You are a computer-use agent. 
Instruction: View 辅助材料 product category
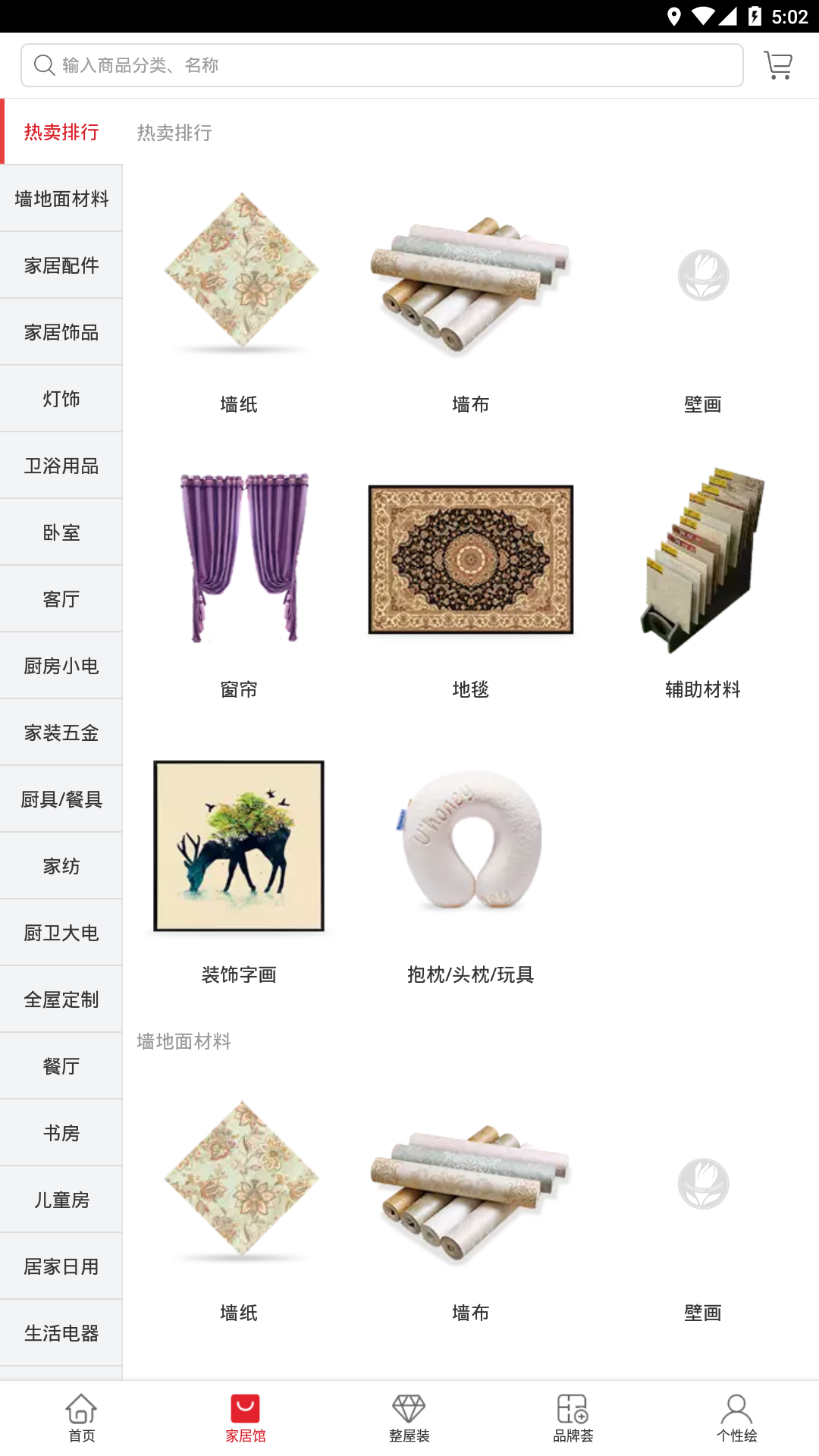click(x=702, y=578)
